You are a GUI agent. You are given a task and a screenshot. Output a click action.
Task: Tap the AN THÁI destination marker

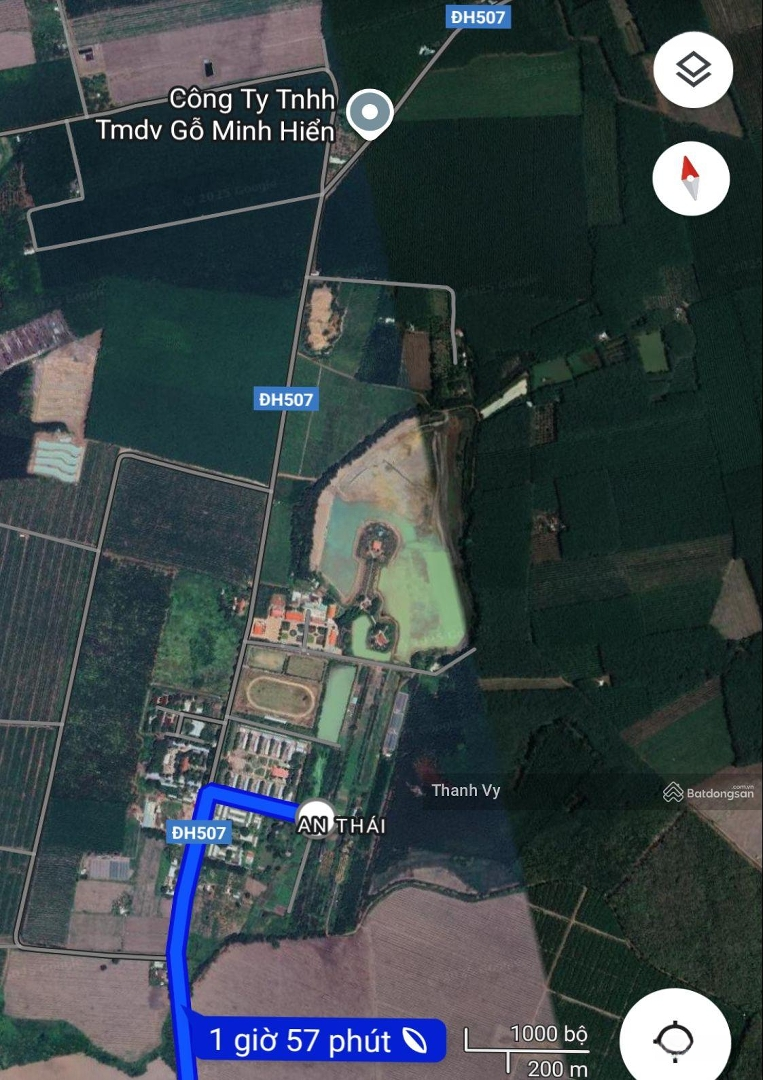click(x=317, y=819)
